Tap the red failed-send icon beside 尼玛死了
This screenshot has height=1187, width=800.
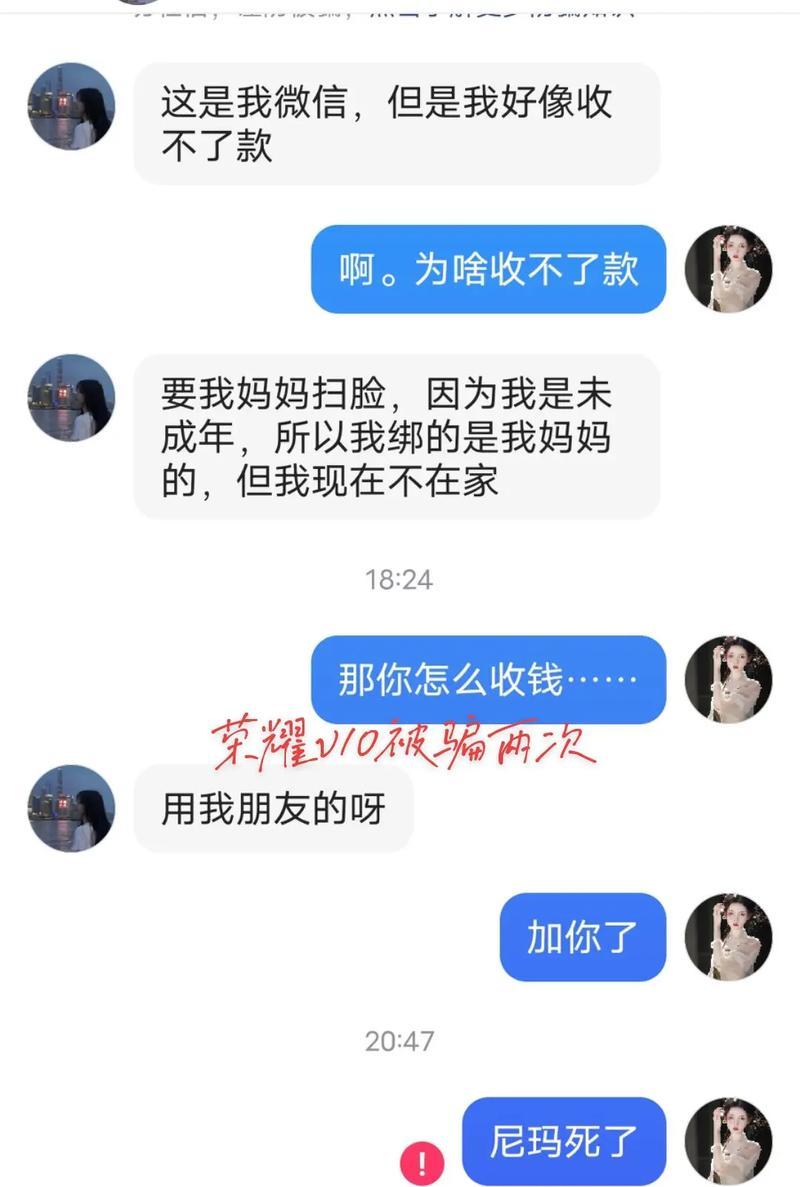point(422,1163)
